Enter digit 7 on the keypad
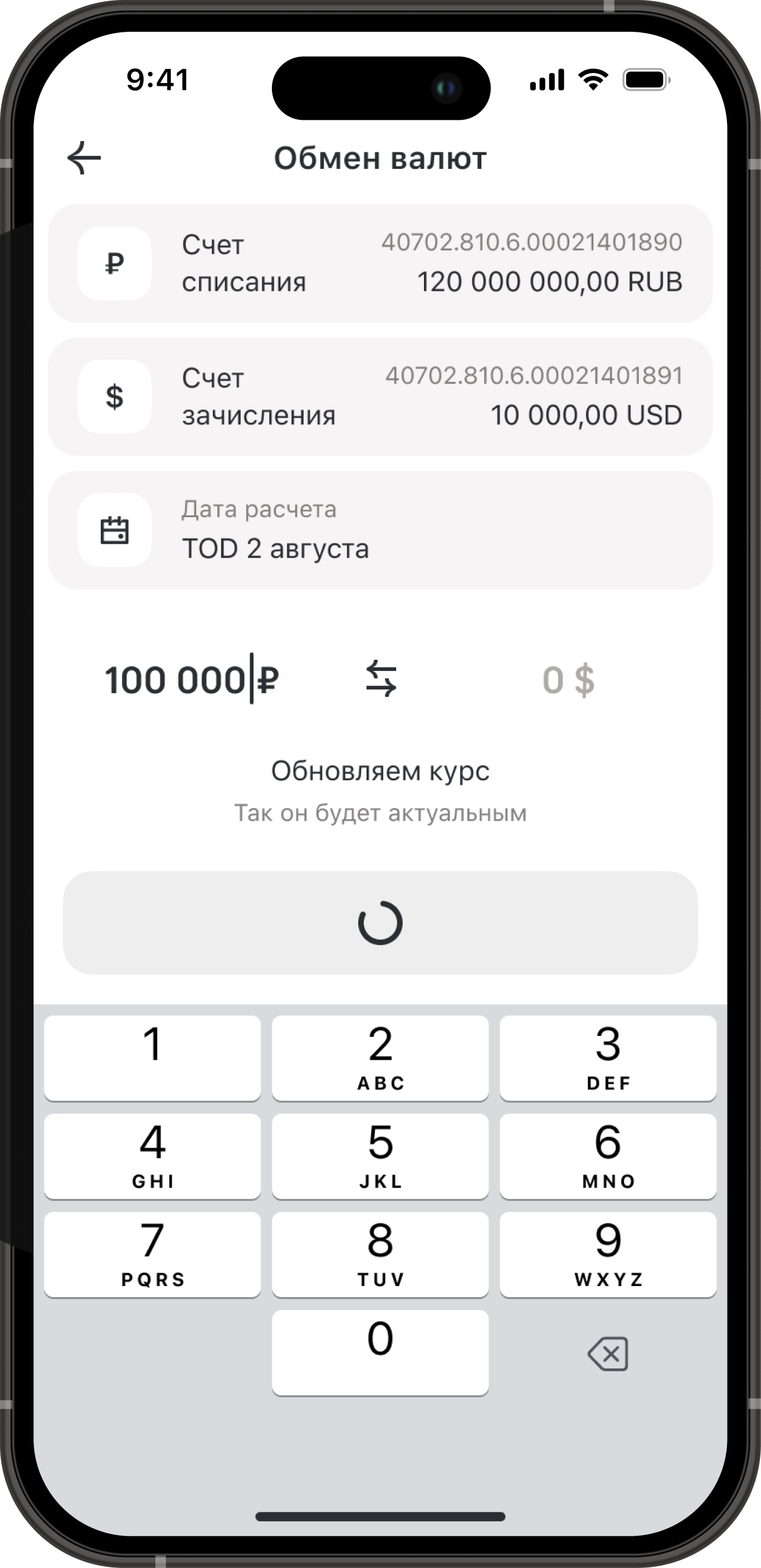 (152, 1253)
